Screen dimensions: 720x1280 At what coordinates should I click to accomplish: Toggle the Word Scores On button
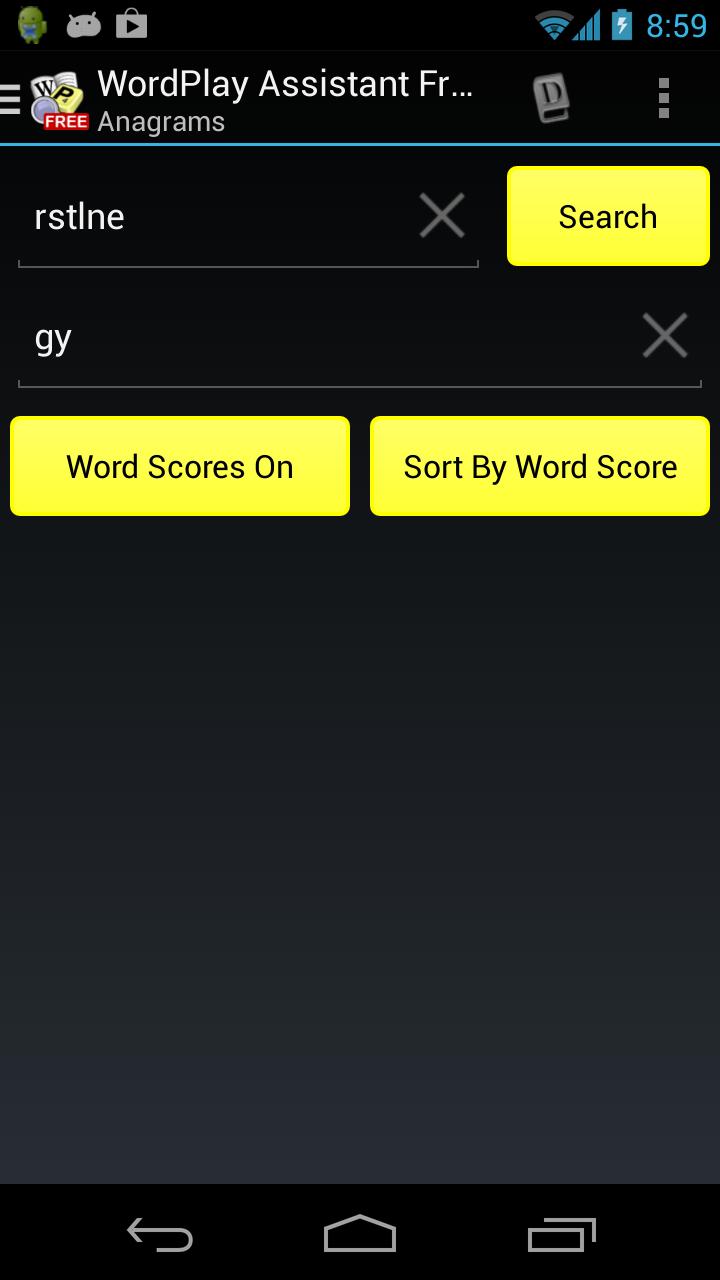[180, 467]
